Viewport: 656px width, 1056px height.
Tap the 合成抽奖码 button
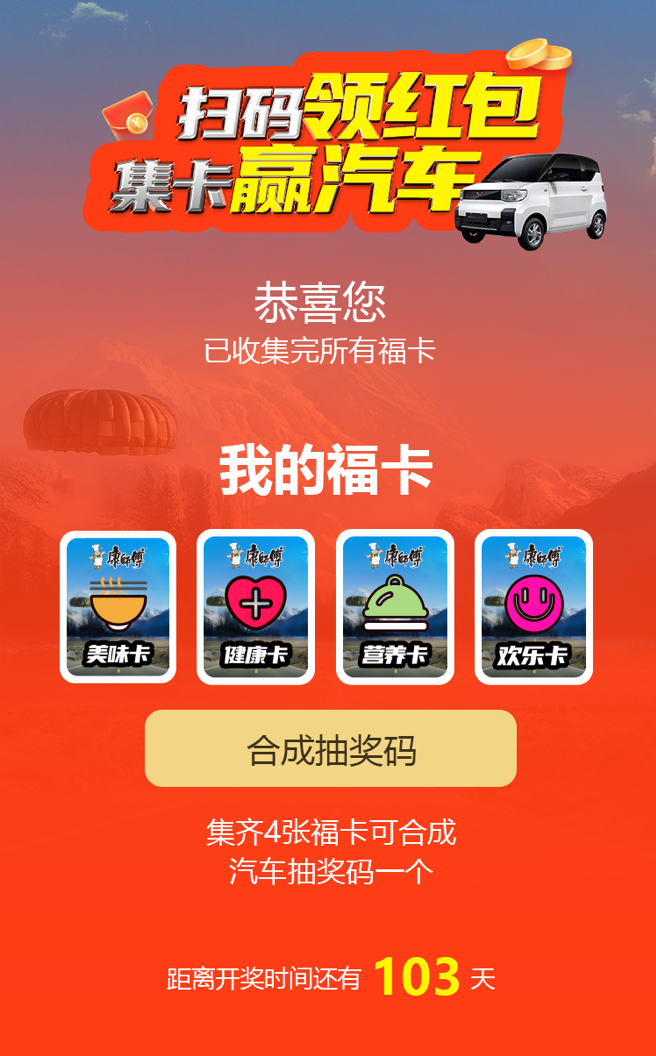pyautogui.click(x=330, y=749)
